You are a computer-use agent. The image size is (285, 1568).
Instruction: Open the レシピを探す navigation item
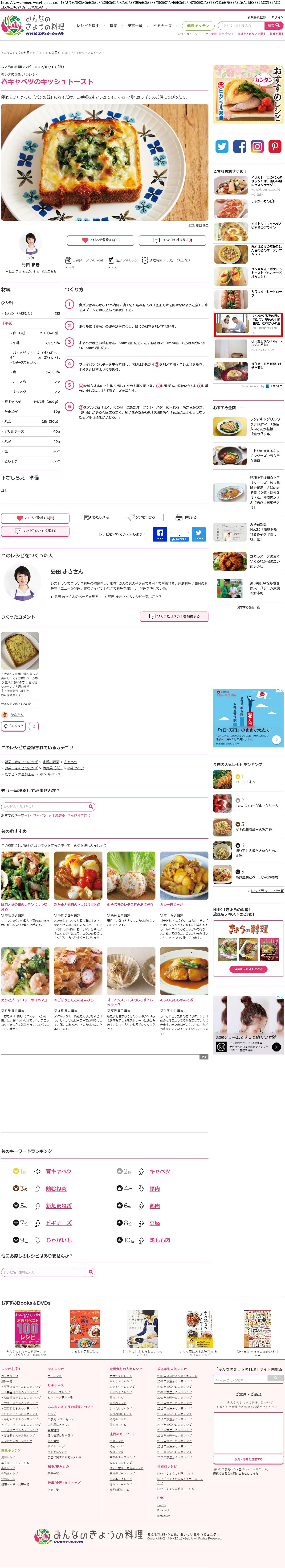pyautogui.click(x=88, y=25)
